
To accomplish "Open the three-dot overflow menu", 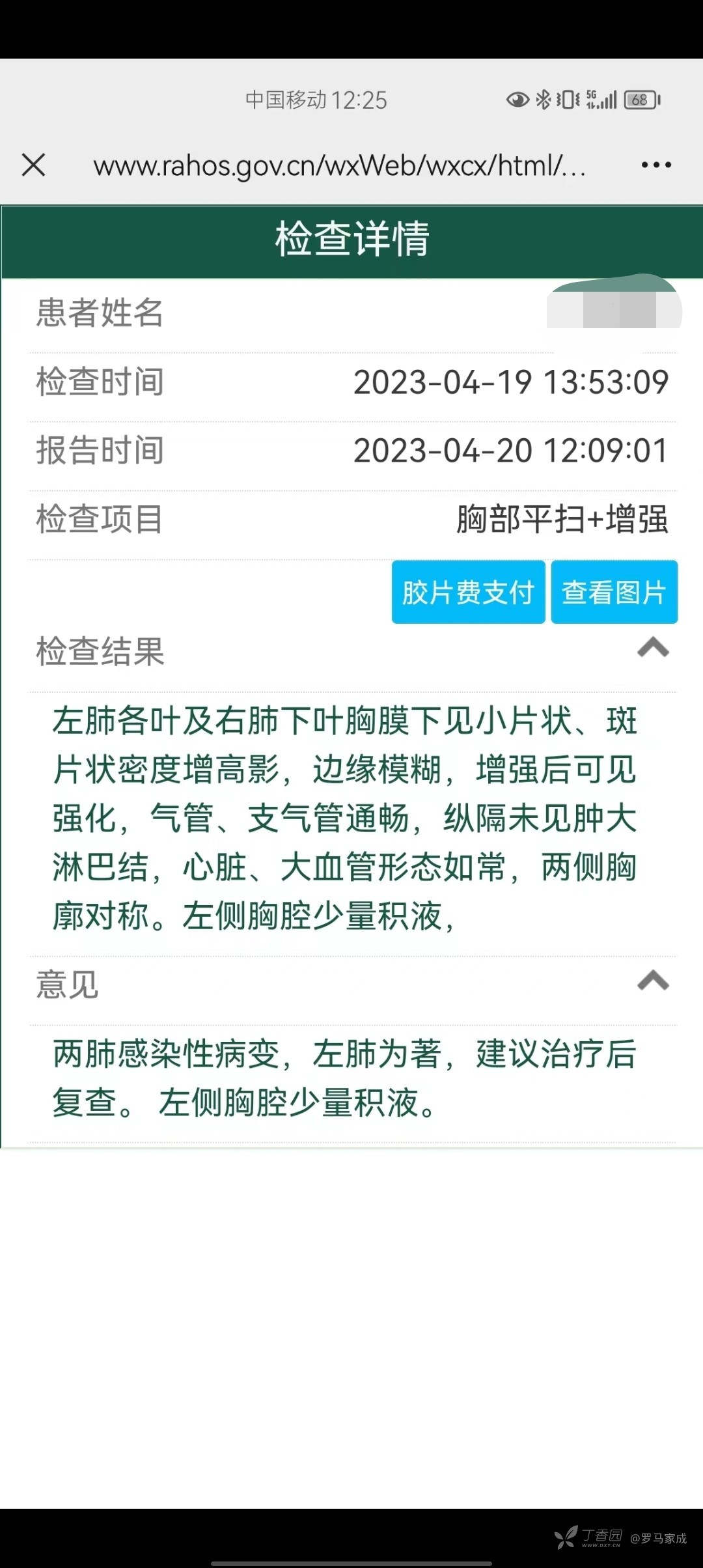I will (655, 165).
